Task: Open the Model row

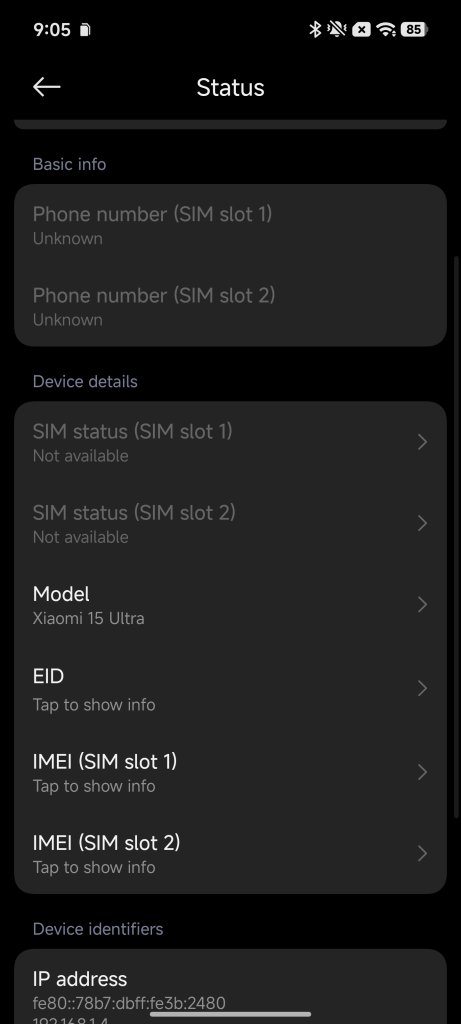Action: click(230, 605)
